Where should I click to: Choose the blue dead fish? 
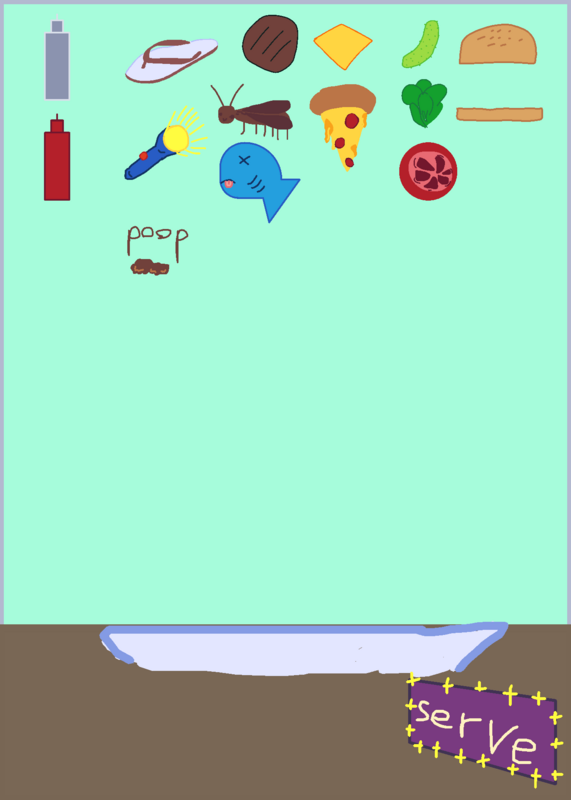(259, 181)
